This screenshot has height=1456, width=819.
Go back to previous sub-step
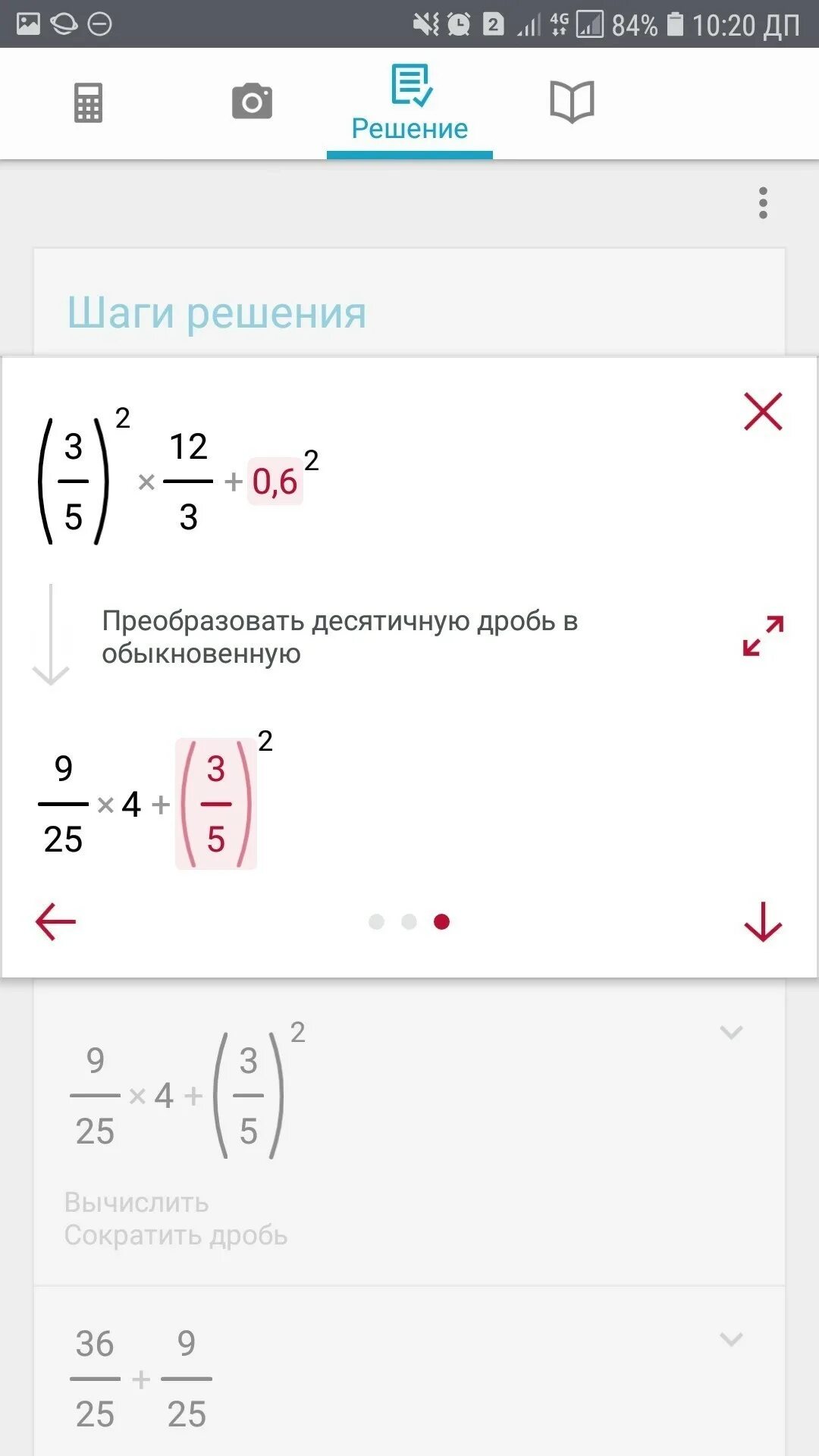click(56, 921)
